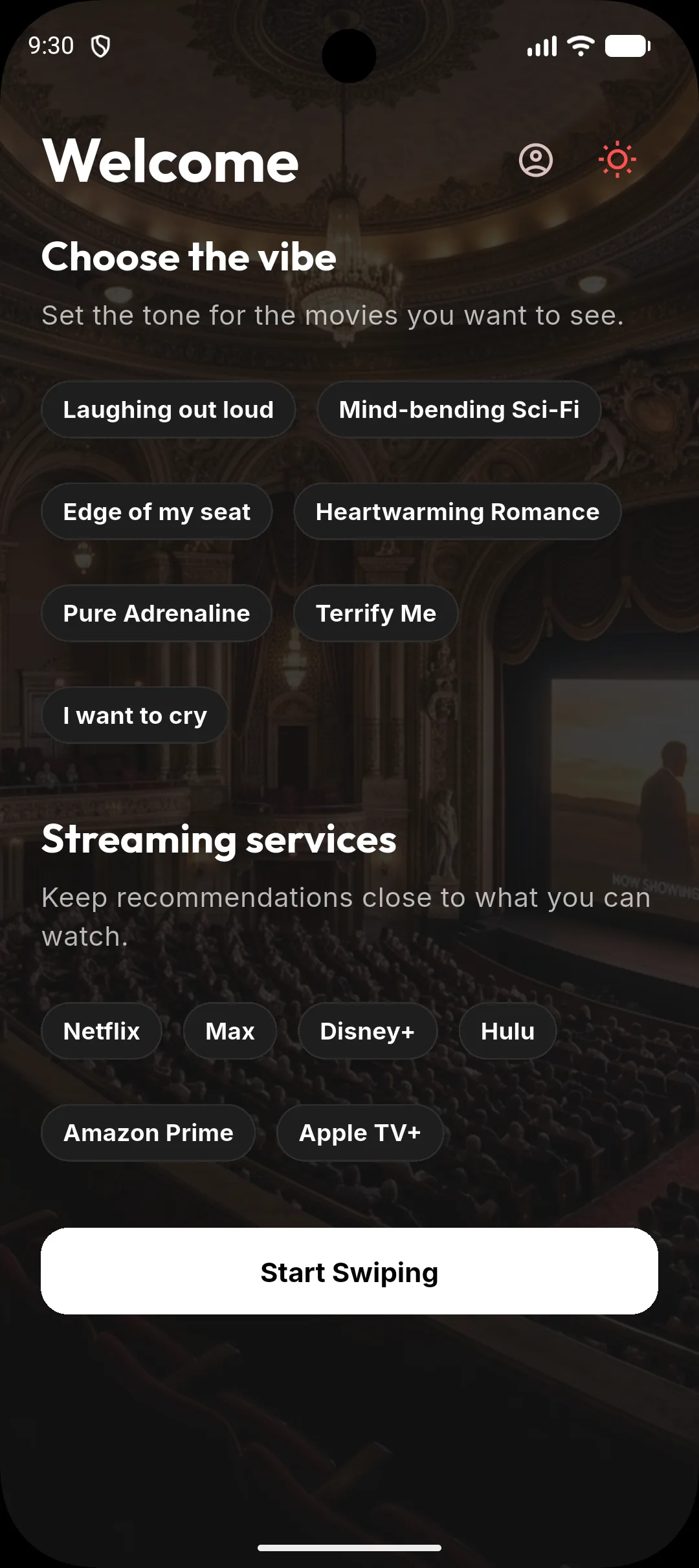The width and height of the screenshot is (699, 1568).
Task: Tap the Start Swiping button
Action: click(349, 1271)
